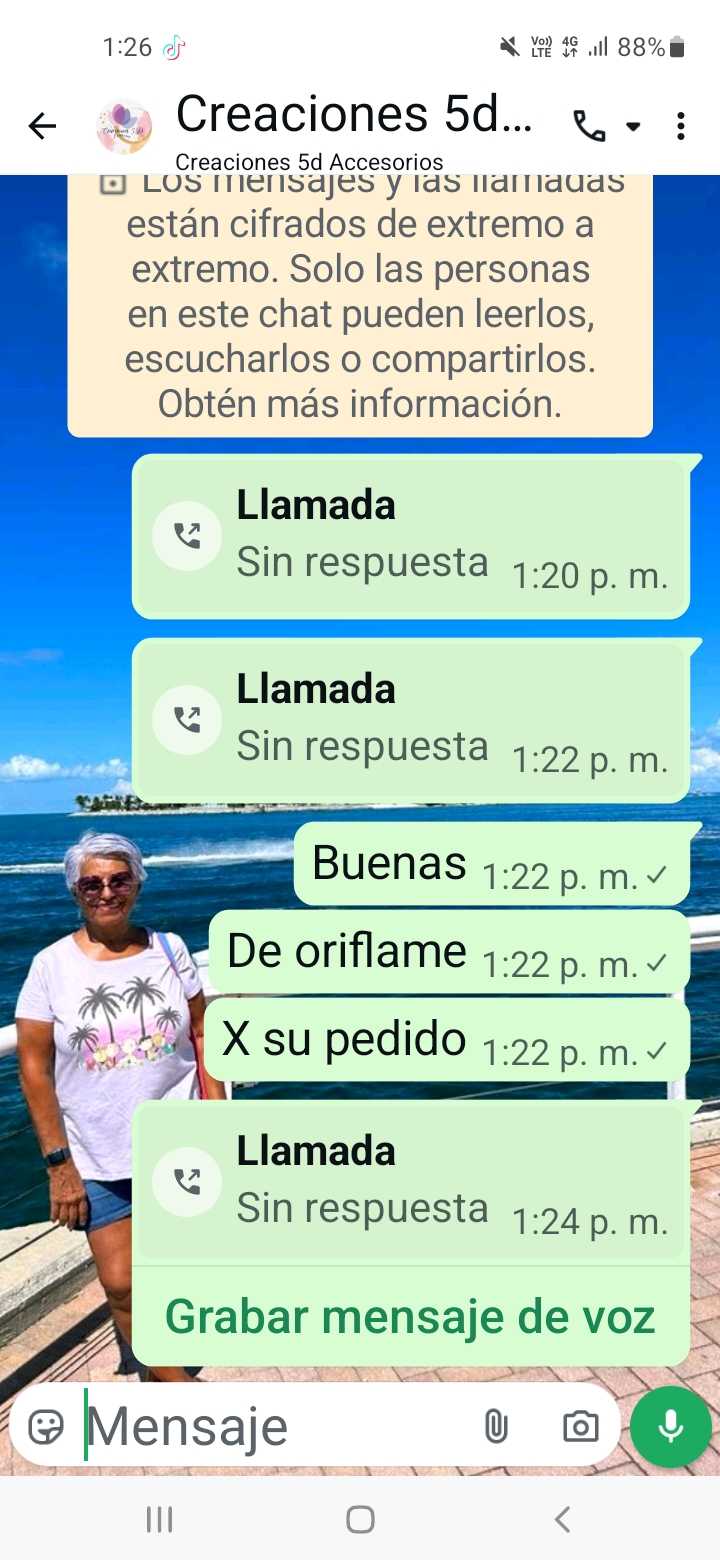Go to the home screen

click(x=360, y=1520)
